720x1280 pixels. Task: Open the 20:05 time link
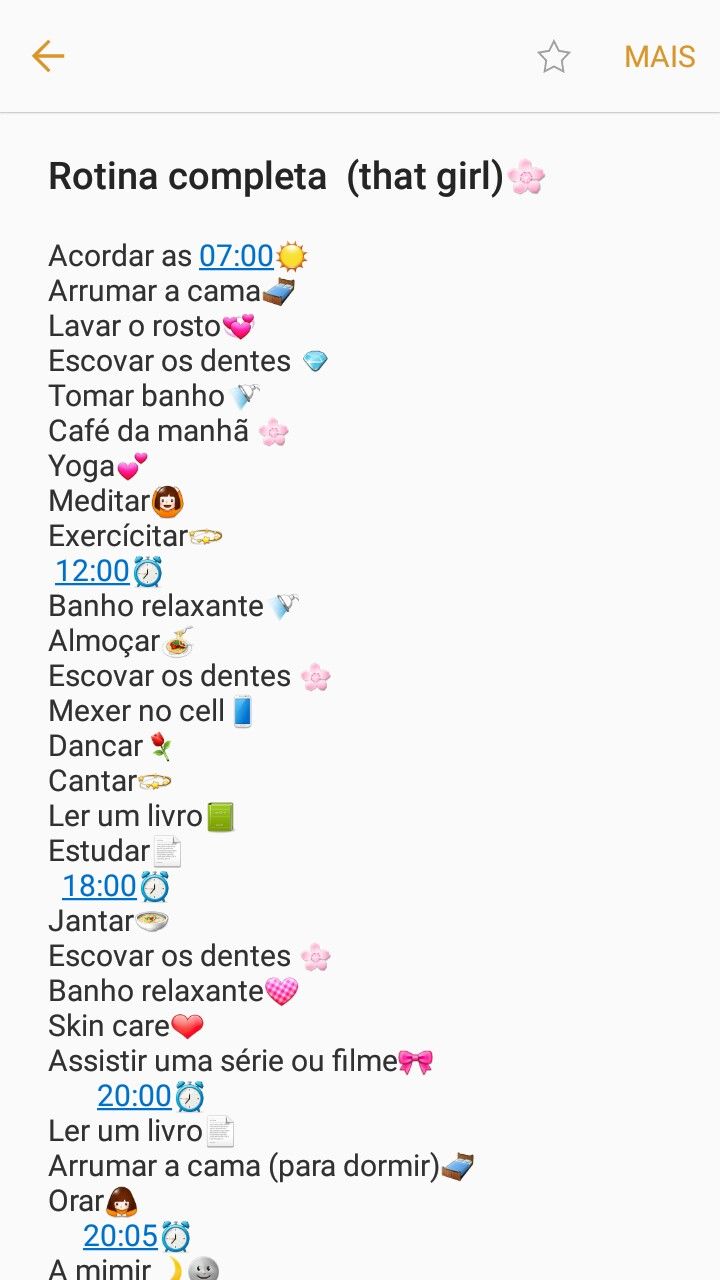point(121,1236)
